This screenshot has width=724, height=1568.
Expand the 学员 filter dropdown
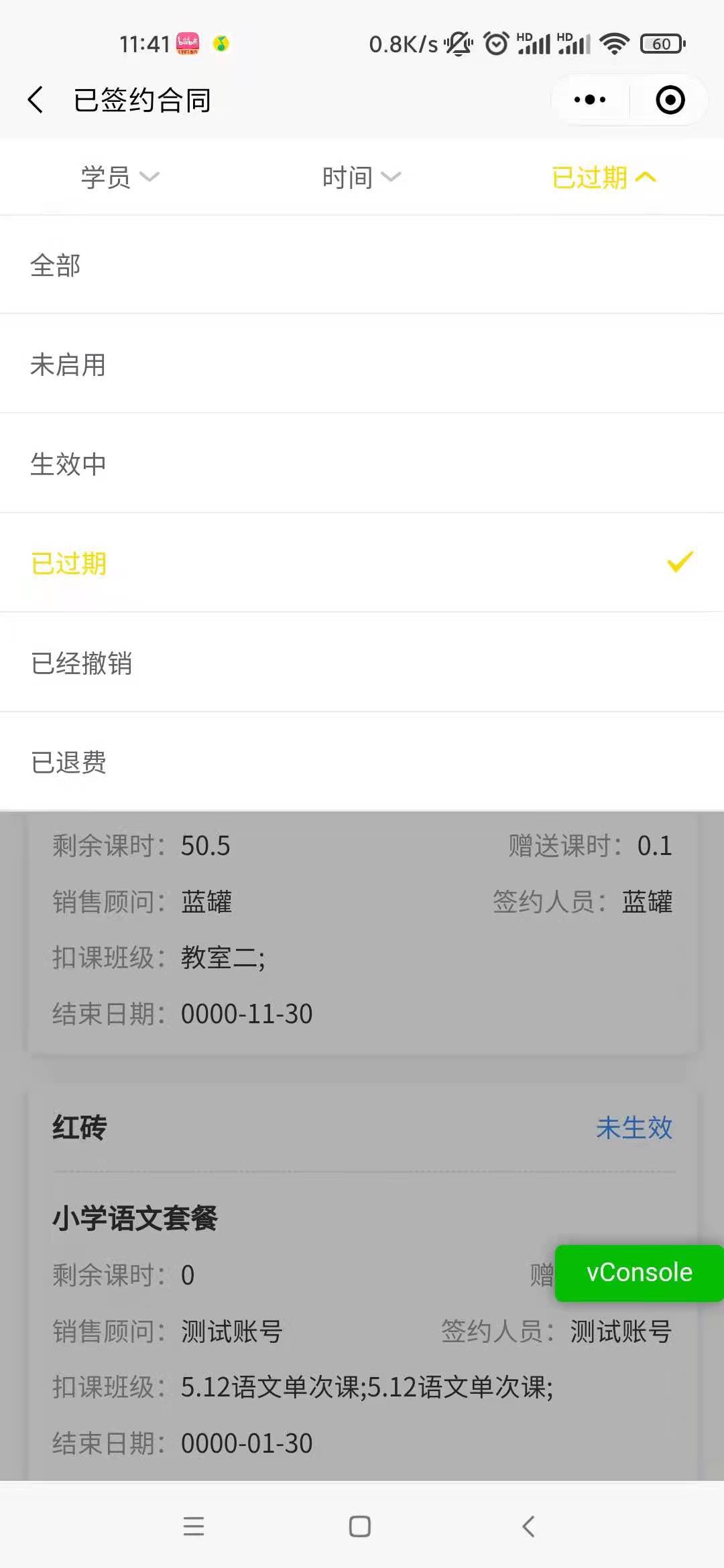click(x=121, y=178)
